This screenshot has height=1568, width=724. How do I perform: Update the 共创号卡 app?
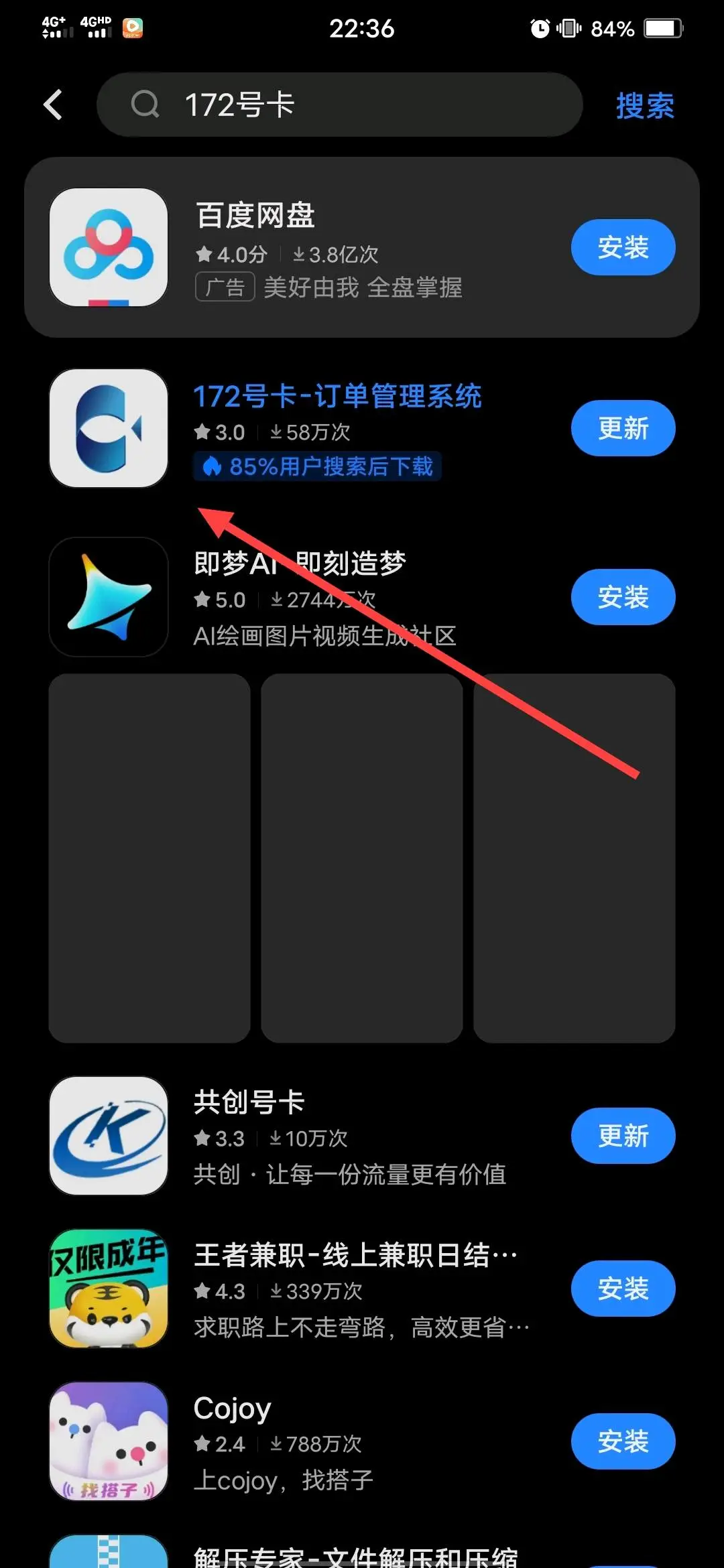[623, 1136]
